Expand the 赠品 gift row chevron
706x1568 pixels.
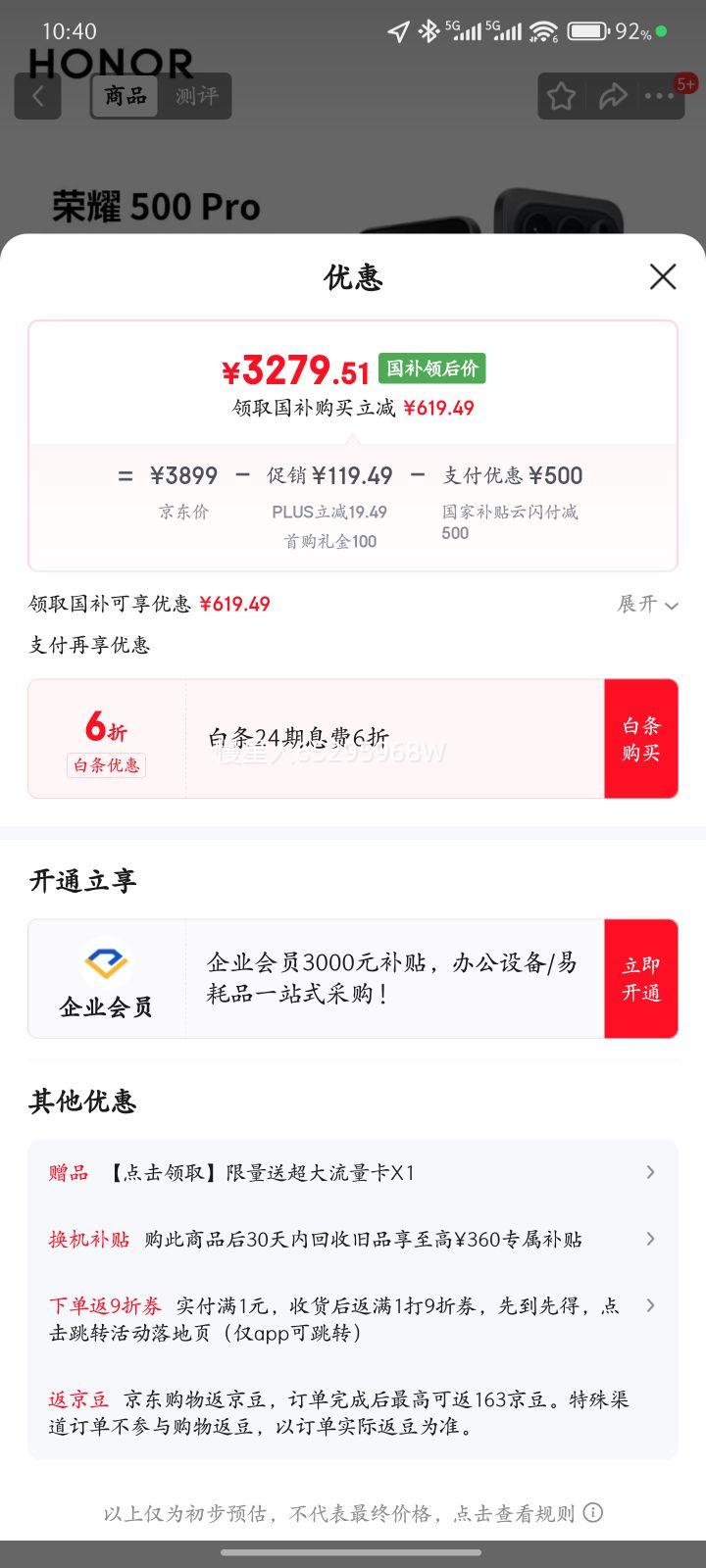point(650,1172)
